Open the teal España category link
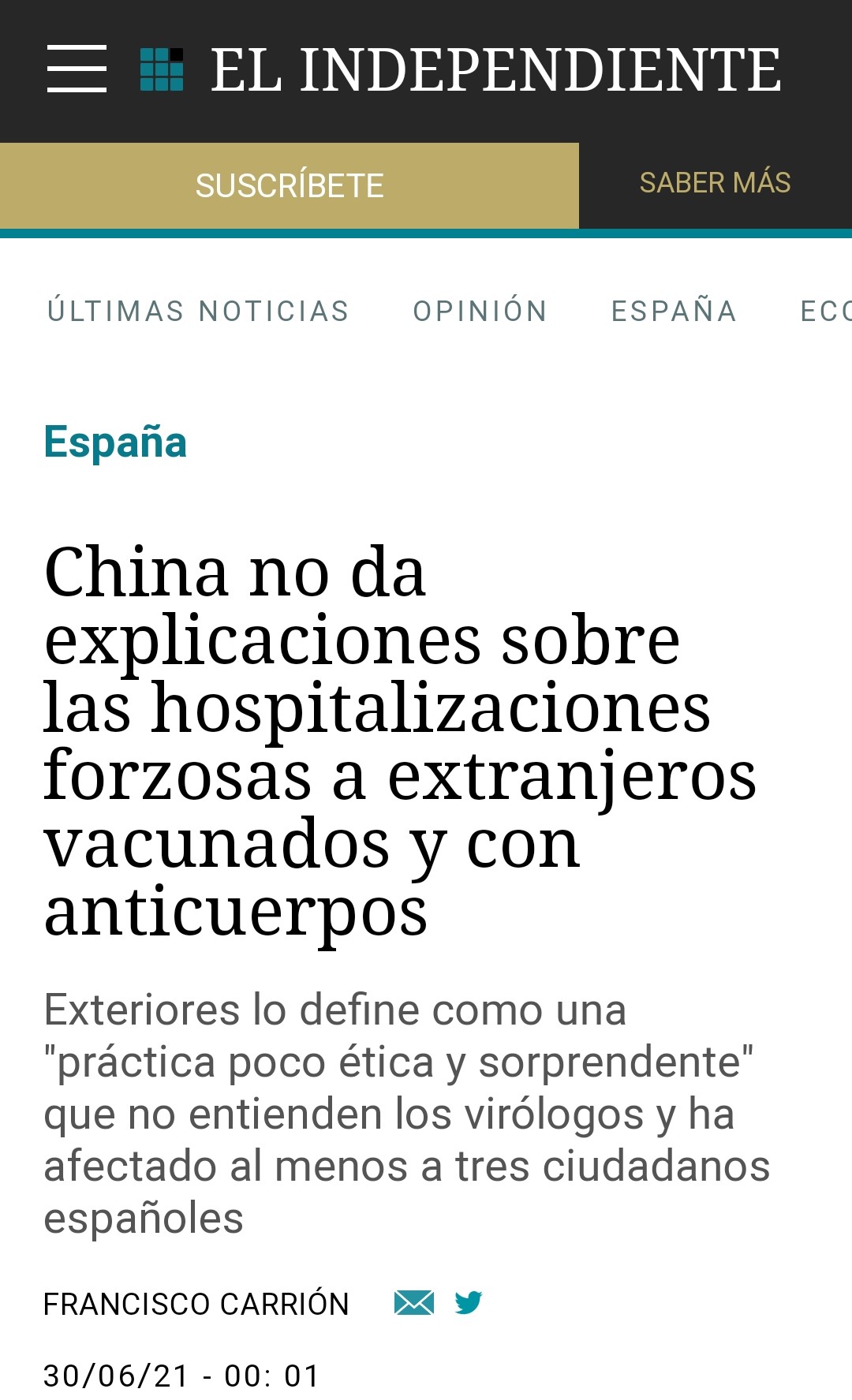The image size is (852, 1400). tap(115, 442)
